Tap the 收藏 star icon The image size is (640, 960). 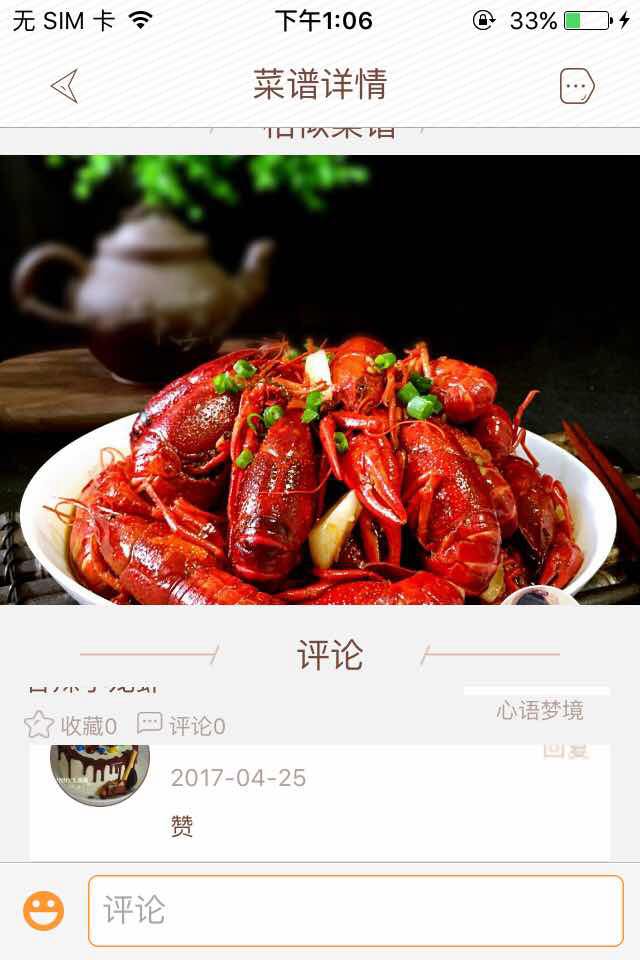[39, 725]
